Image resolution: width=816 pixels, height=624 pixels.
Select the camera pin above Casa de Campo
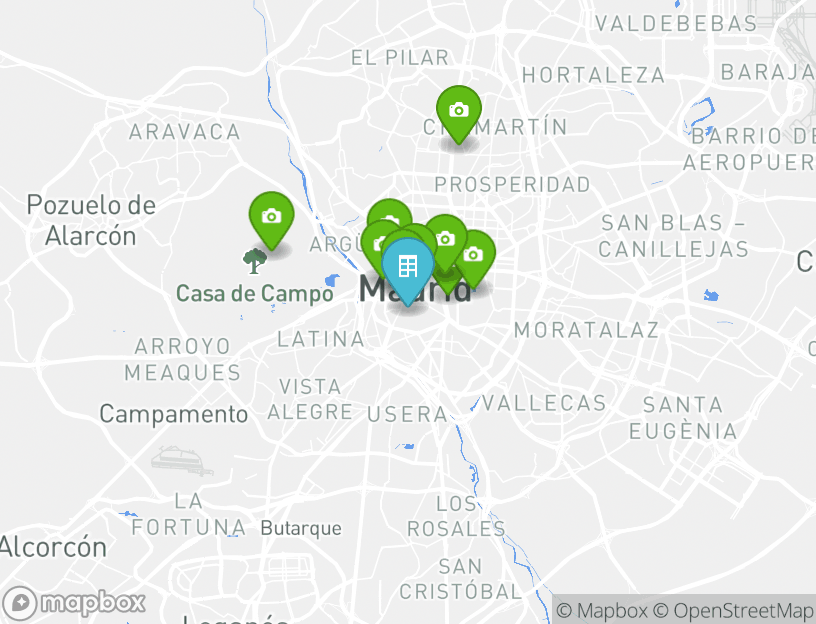click(270, 216)
